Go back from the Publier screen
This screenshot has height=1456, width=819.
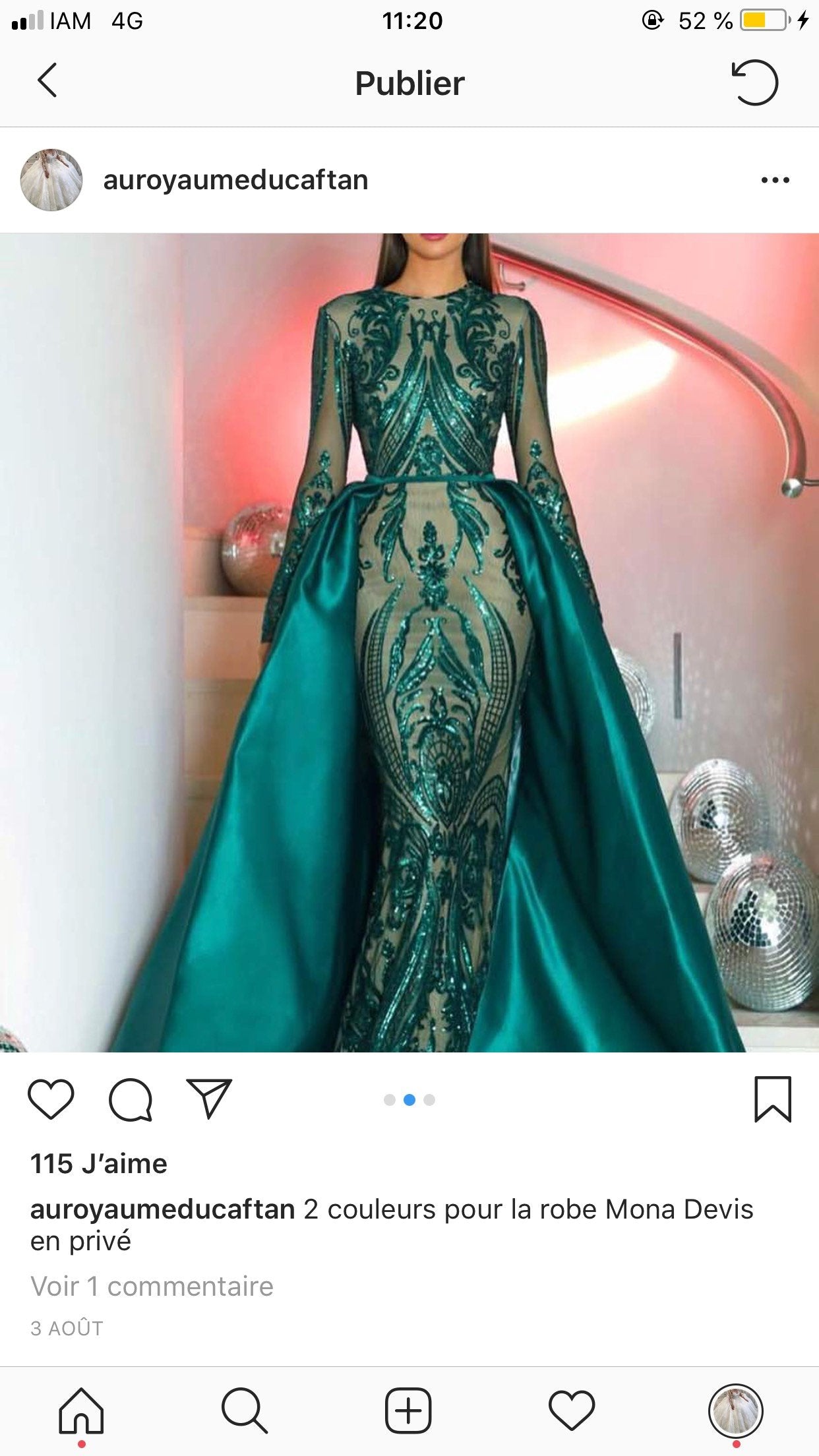(x=47, y=81)
